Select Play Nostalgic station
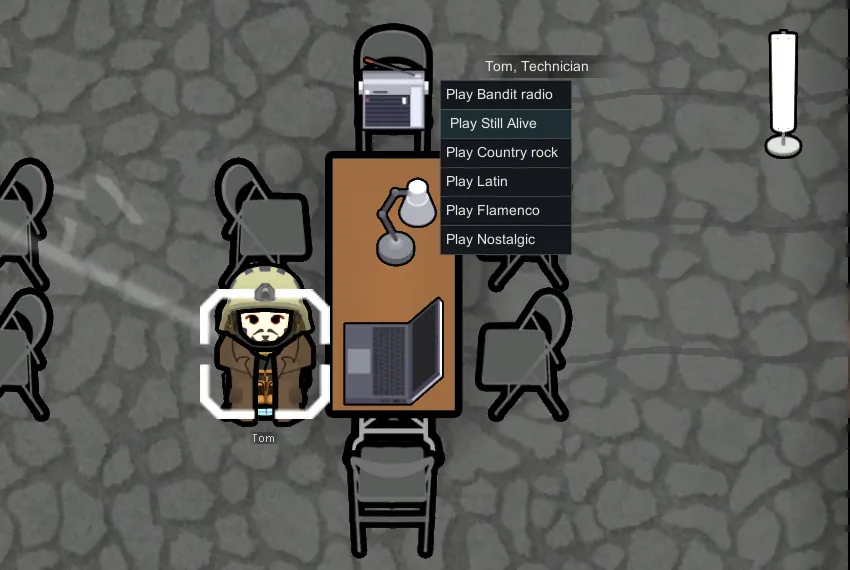Screen dimensions: 850x570 click(505, 240)
